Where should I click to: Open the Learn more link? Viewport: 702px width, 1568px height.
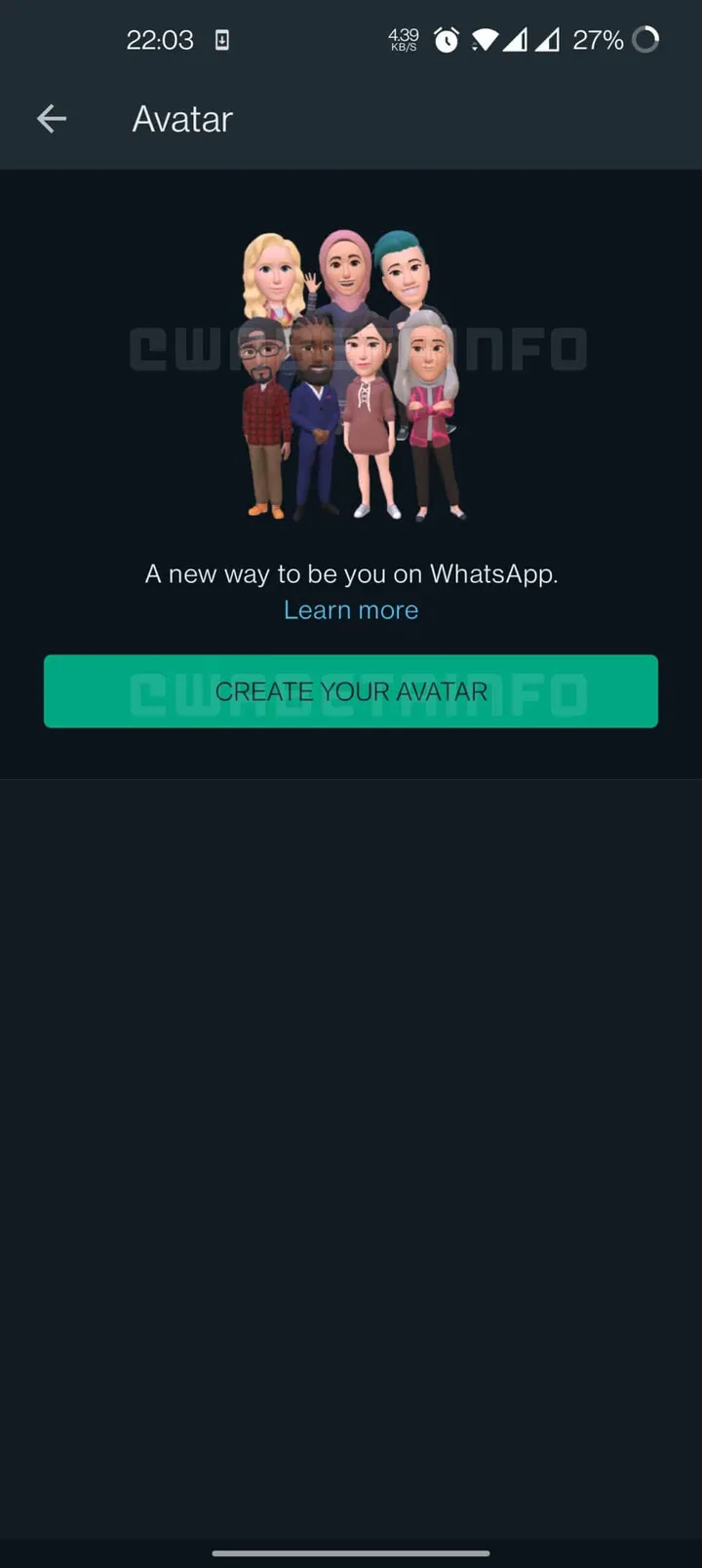click(x=351, y=609)
